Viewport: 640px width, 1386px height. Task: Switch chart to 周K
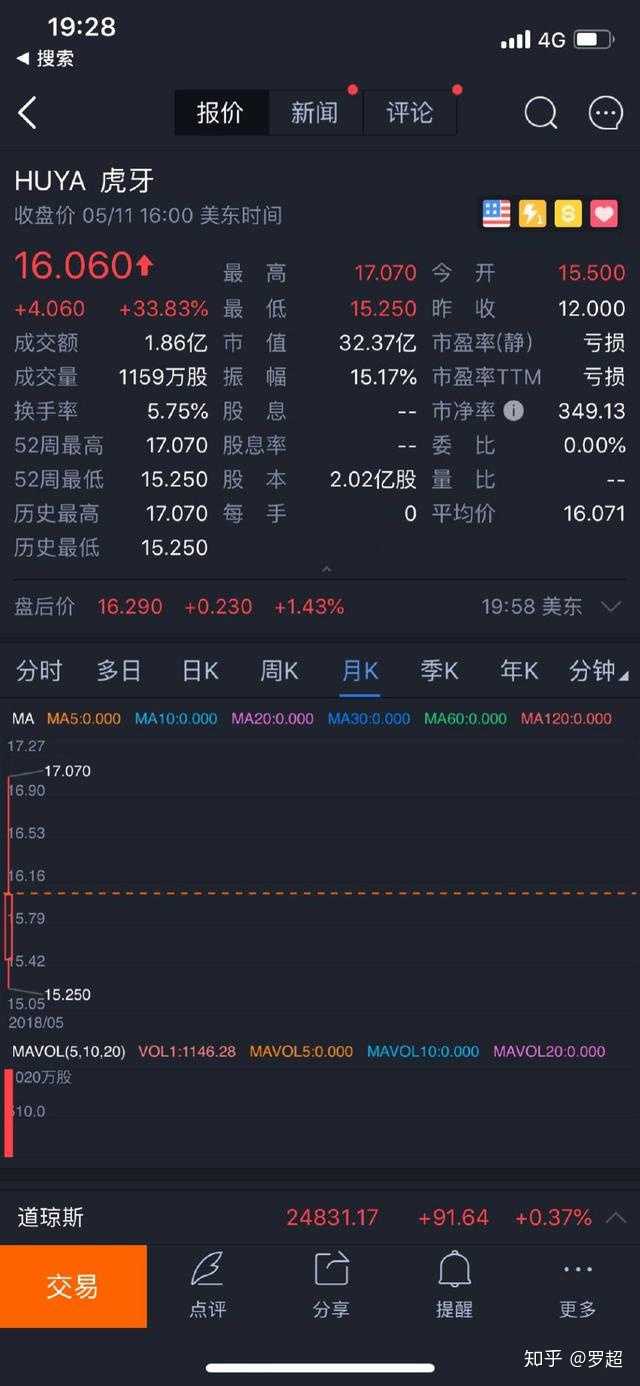280,671
